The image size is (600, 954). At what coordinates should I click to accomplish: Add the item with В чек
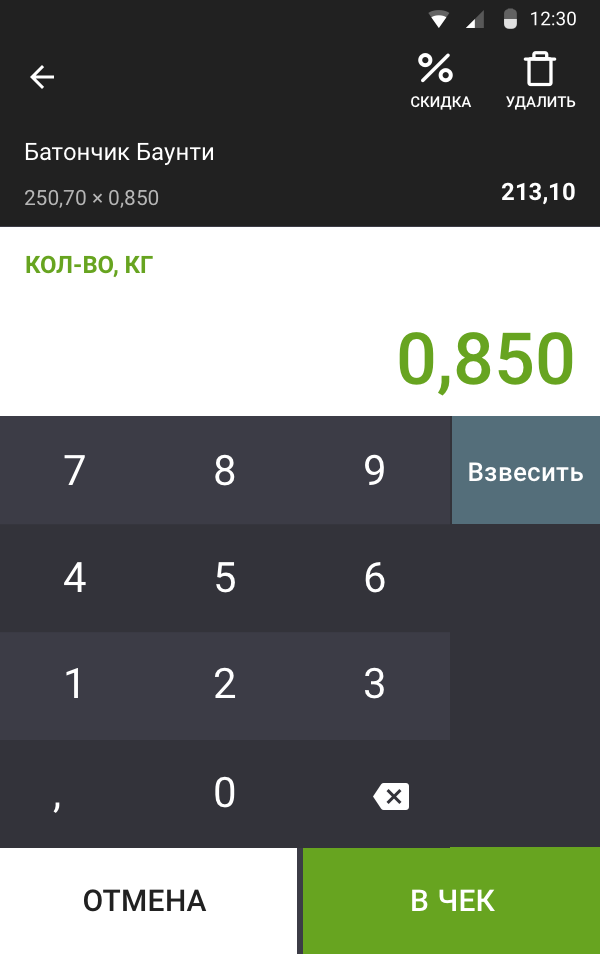(452, 901)
